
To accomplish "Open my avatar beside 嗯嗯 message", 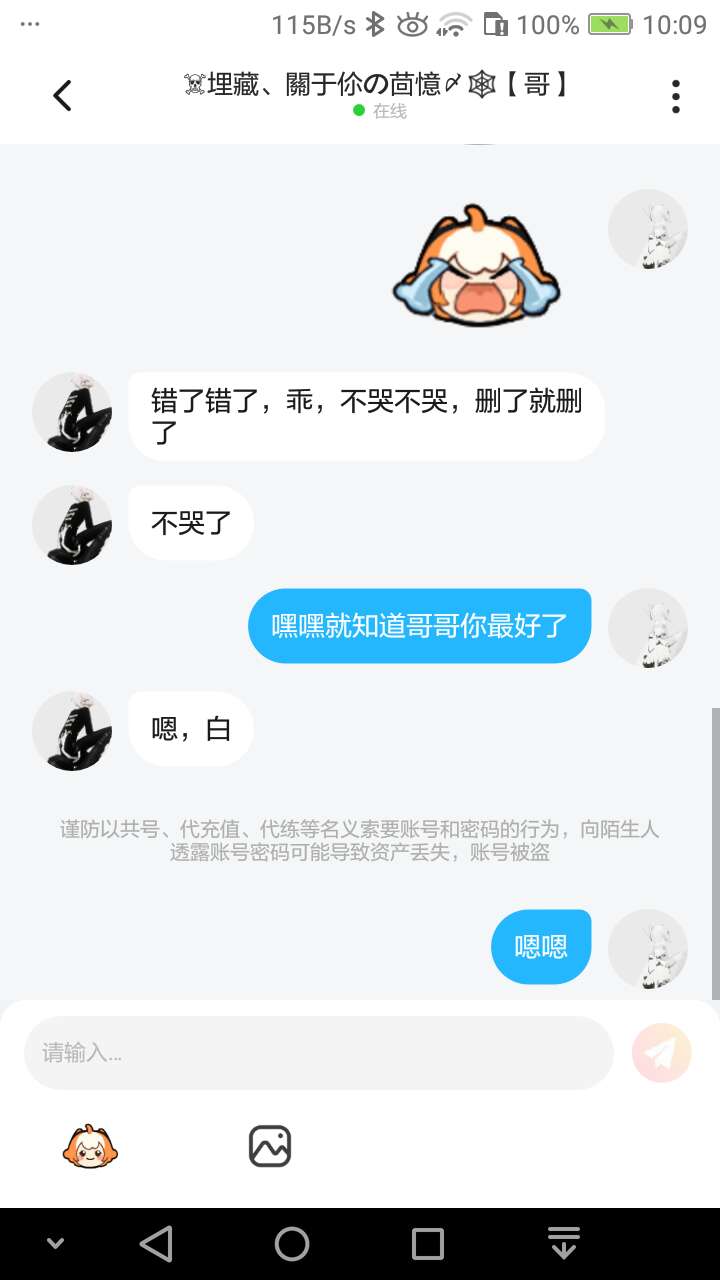I will click(648, 948).
